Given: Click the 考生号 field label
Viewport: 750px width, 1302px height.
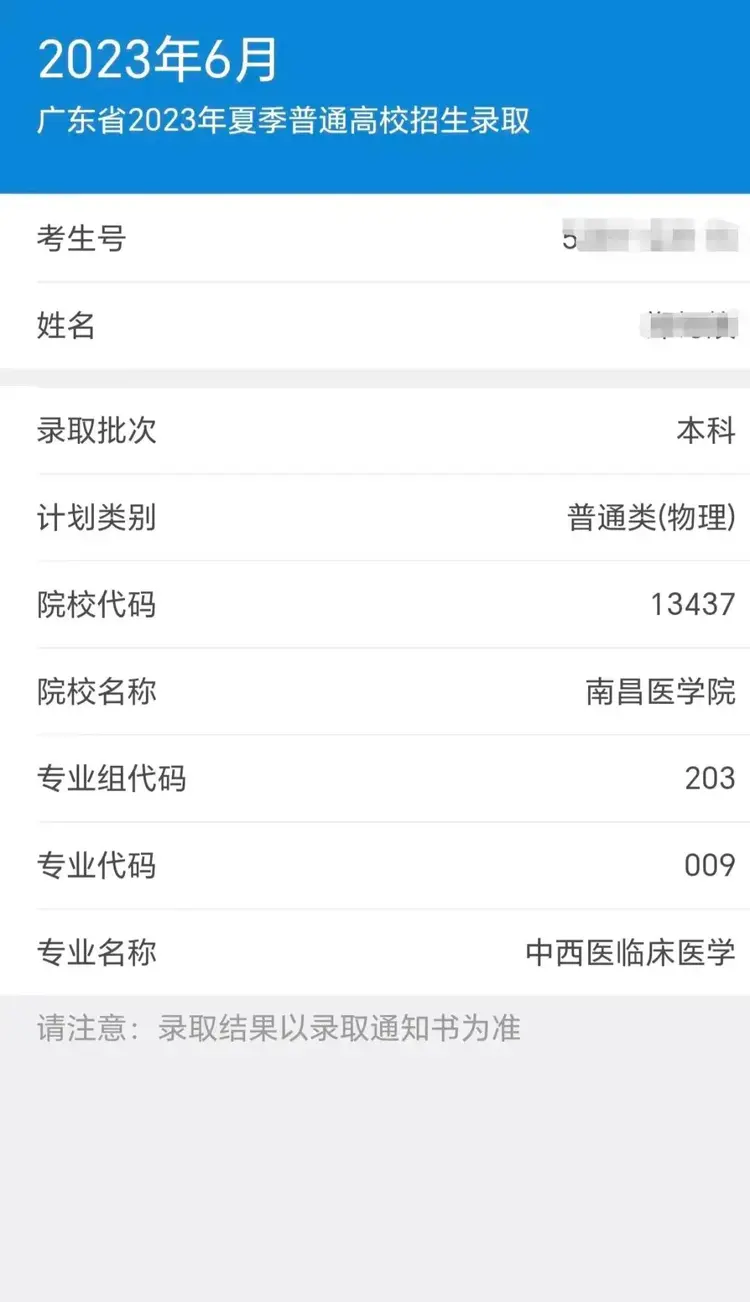Looking at the screenshot, I should click(82, 240).
